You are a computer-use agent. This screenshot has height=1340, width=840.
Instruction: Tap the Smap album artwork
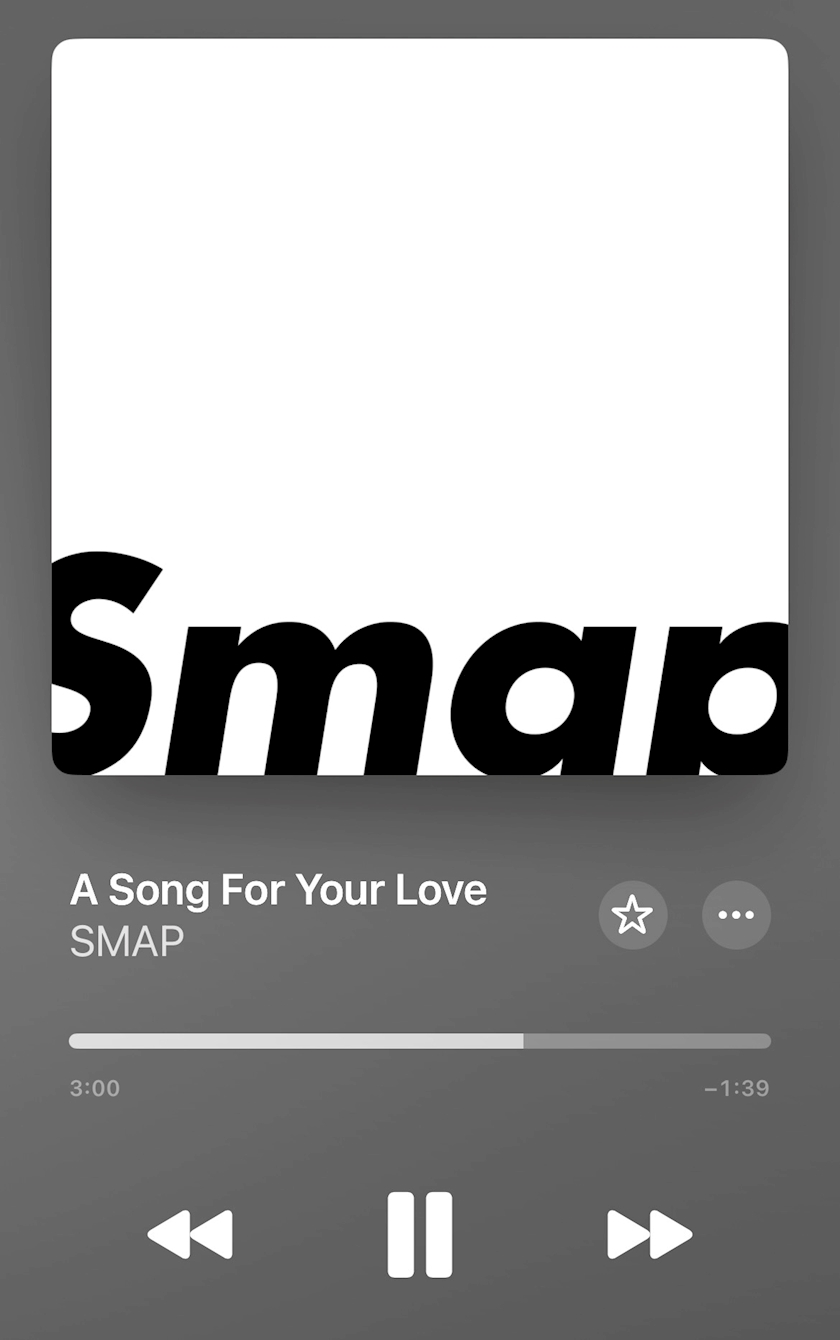[x=420, y=406]
